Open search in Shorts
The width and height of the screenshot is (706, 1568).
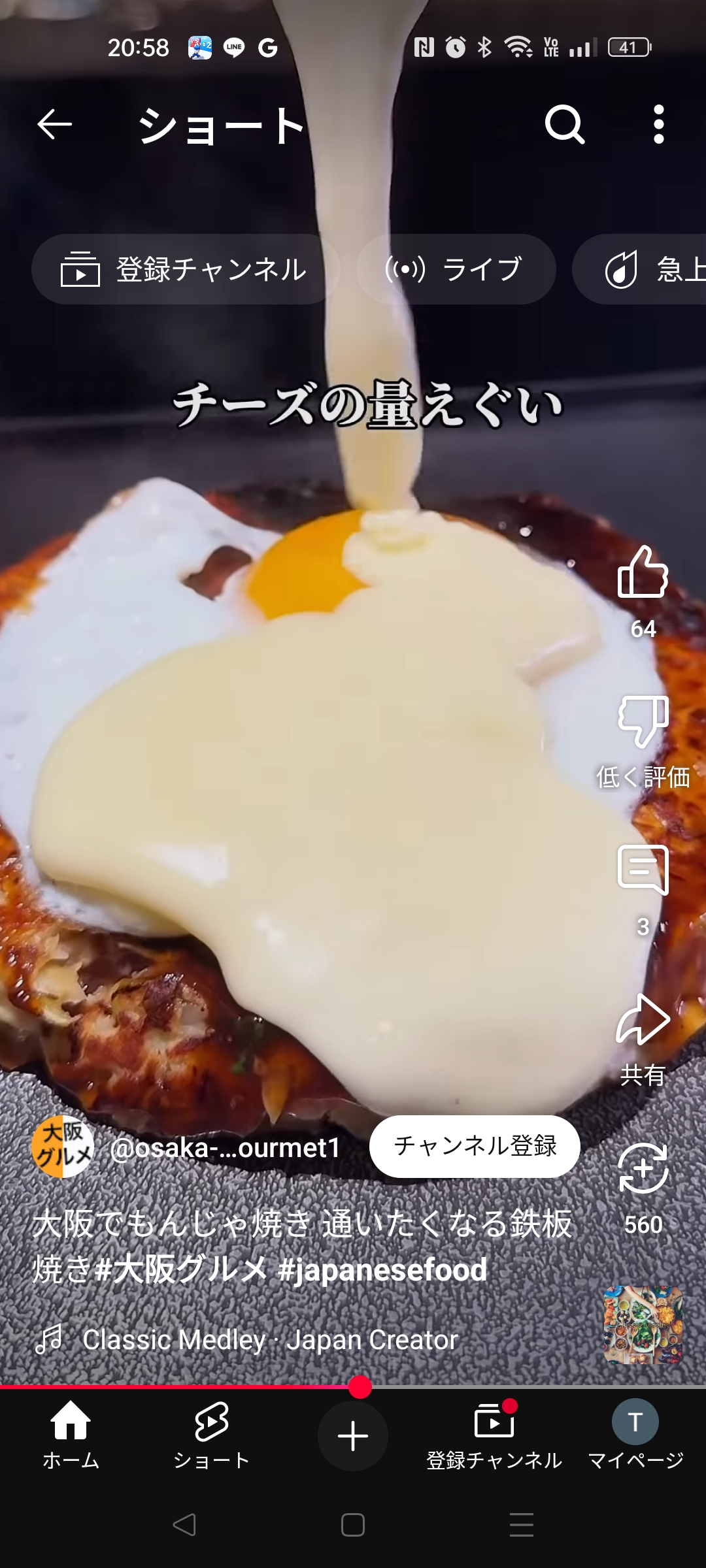pyautogui.click(x=565, y=124)
